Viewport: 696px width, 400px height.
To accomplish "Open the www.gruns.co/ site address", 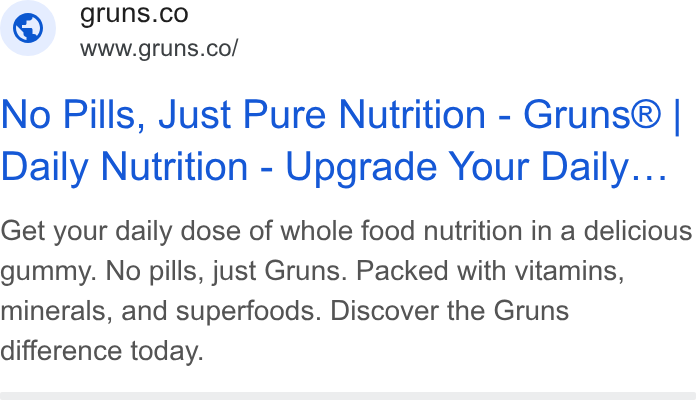I will coord(159,48).
